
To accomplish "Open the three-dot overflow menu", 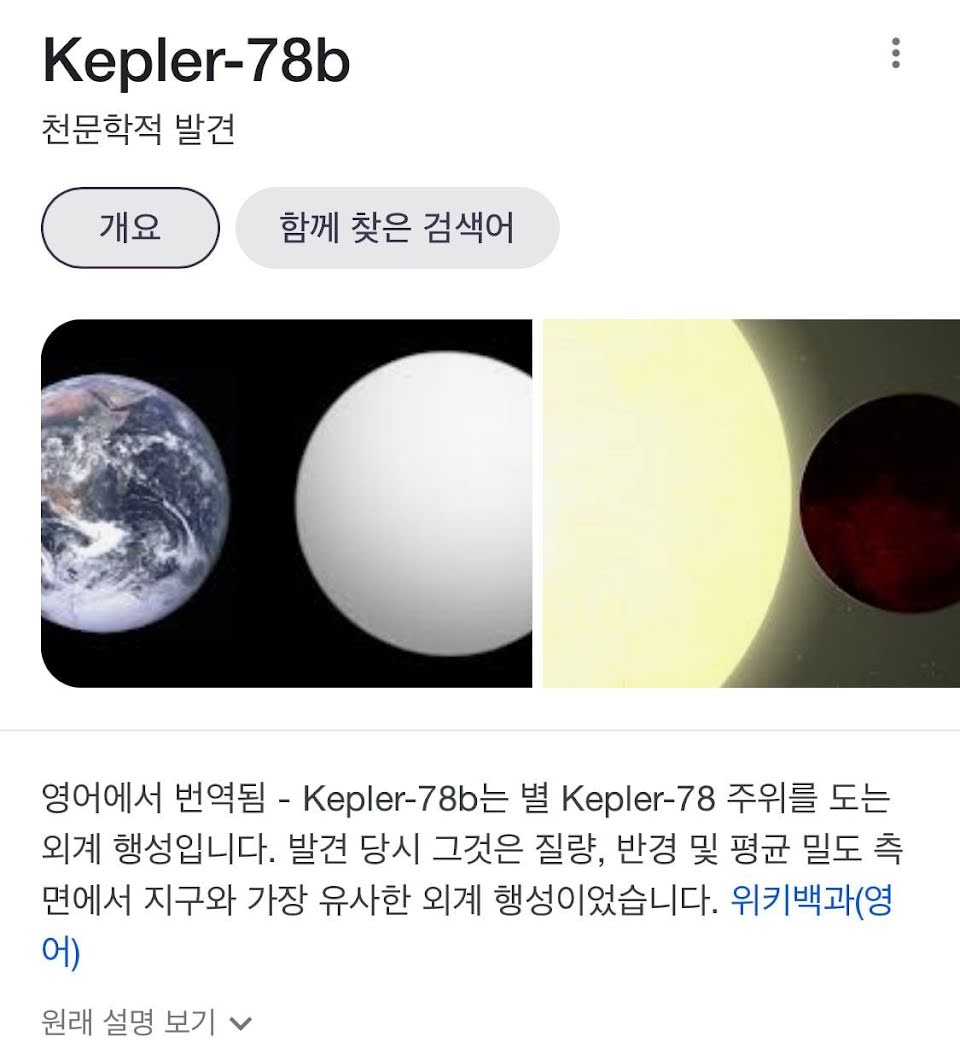I will (895, 53).
